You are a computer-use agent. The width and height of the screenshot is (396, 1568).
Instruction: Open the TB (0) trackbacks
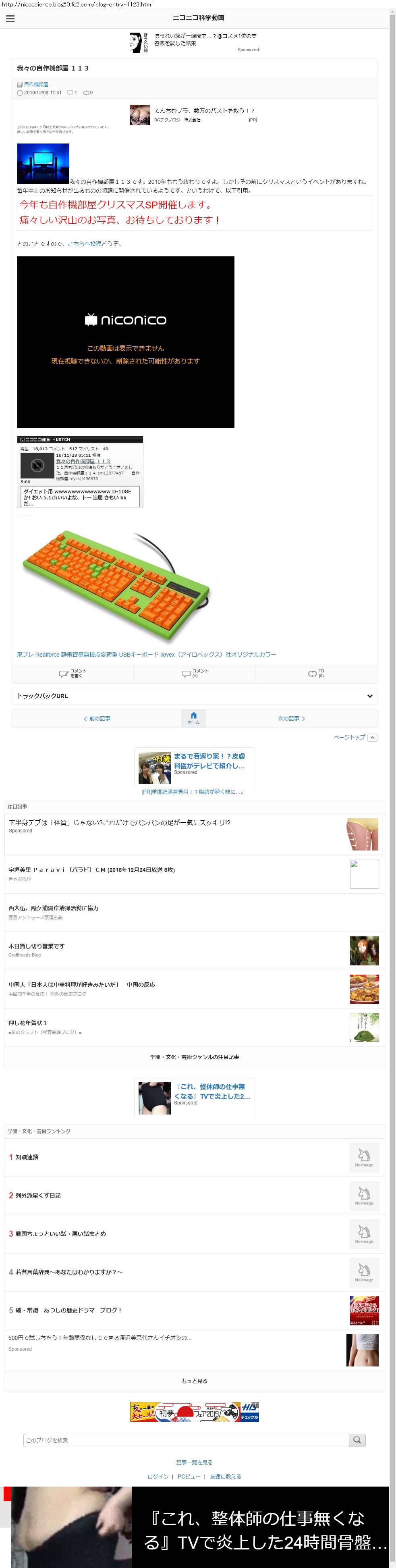point(316,673)
